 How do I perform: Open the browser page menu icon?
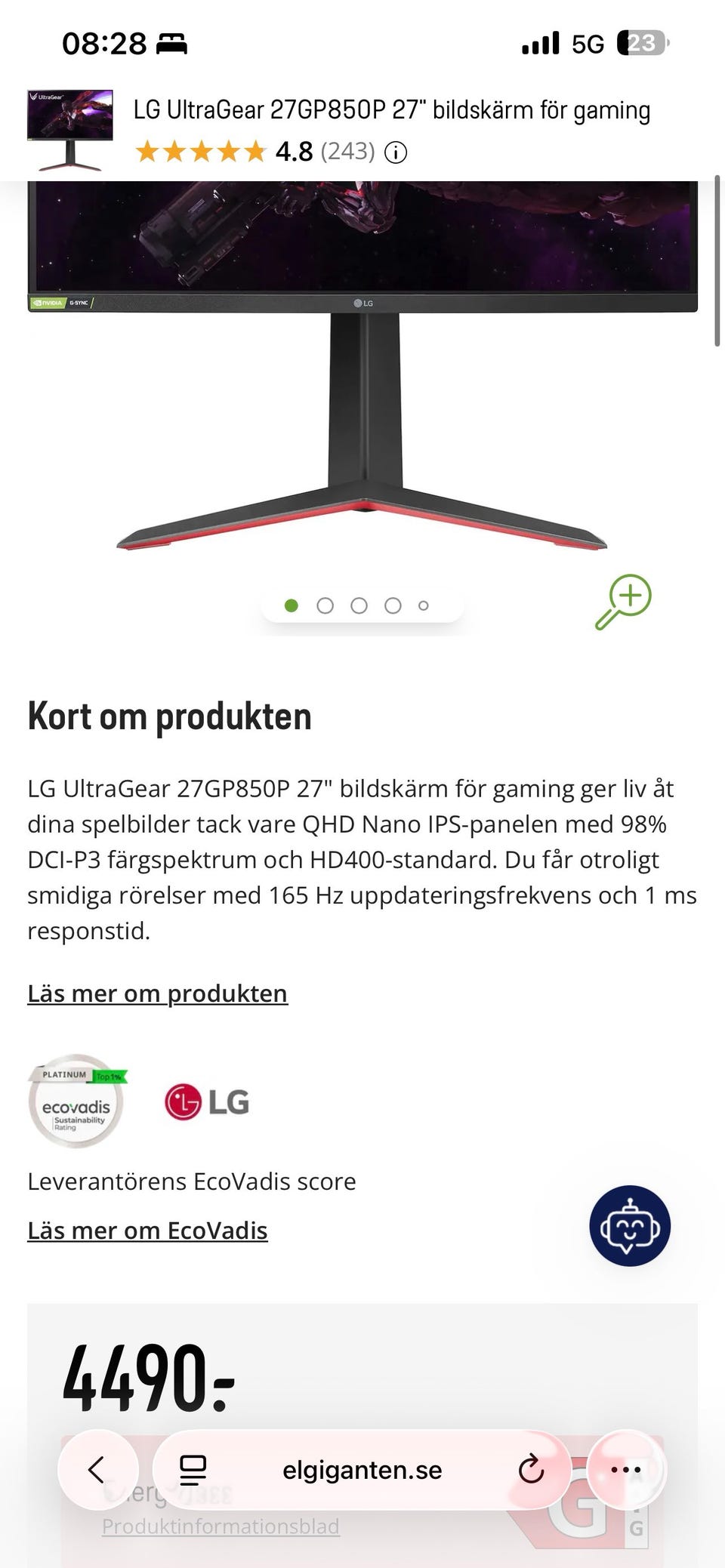(x=193, y=1470)
